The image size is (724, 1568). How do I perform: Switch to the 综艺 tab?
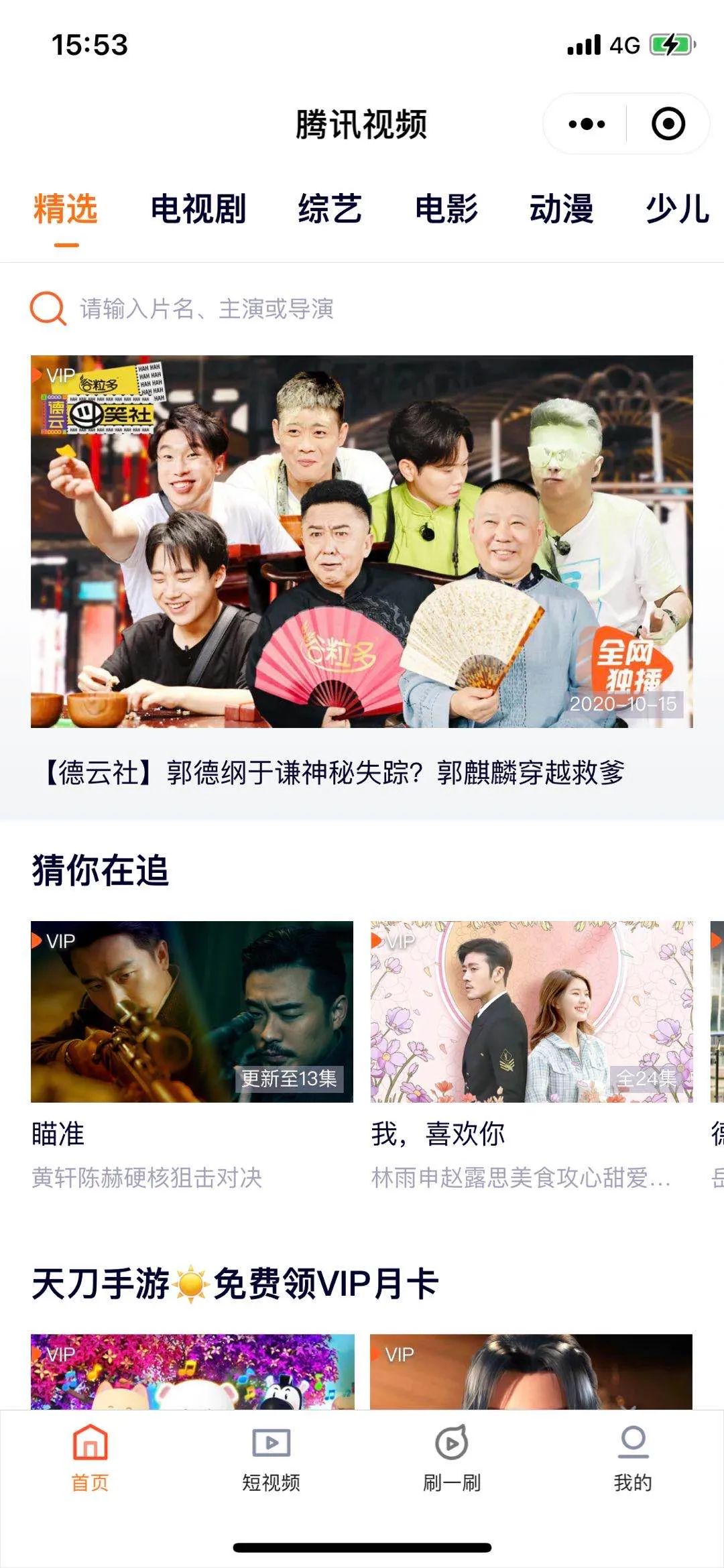tap(330, 208)
